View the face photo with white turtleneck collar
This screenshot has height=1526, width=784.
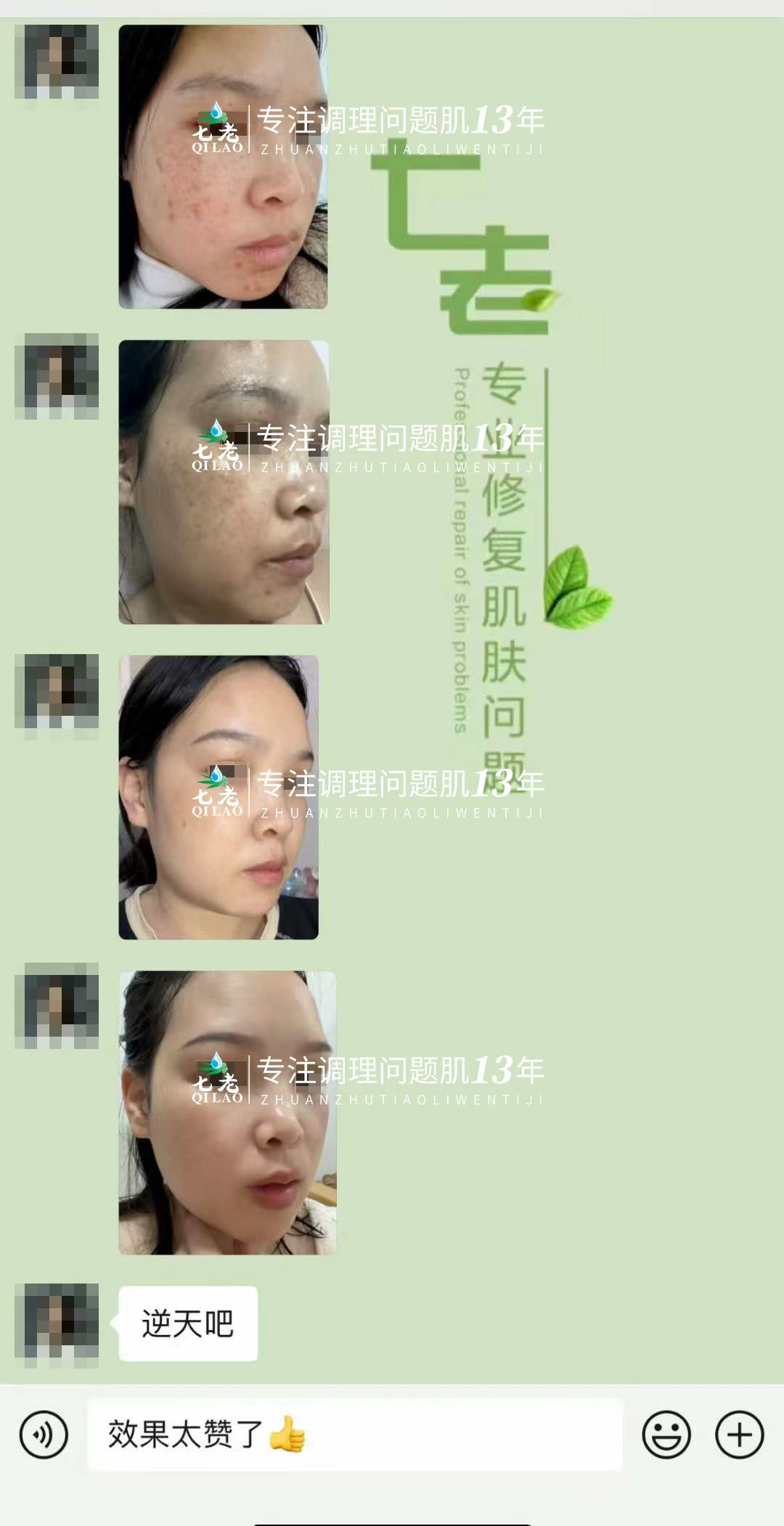tap(223, 167)
